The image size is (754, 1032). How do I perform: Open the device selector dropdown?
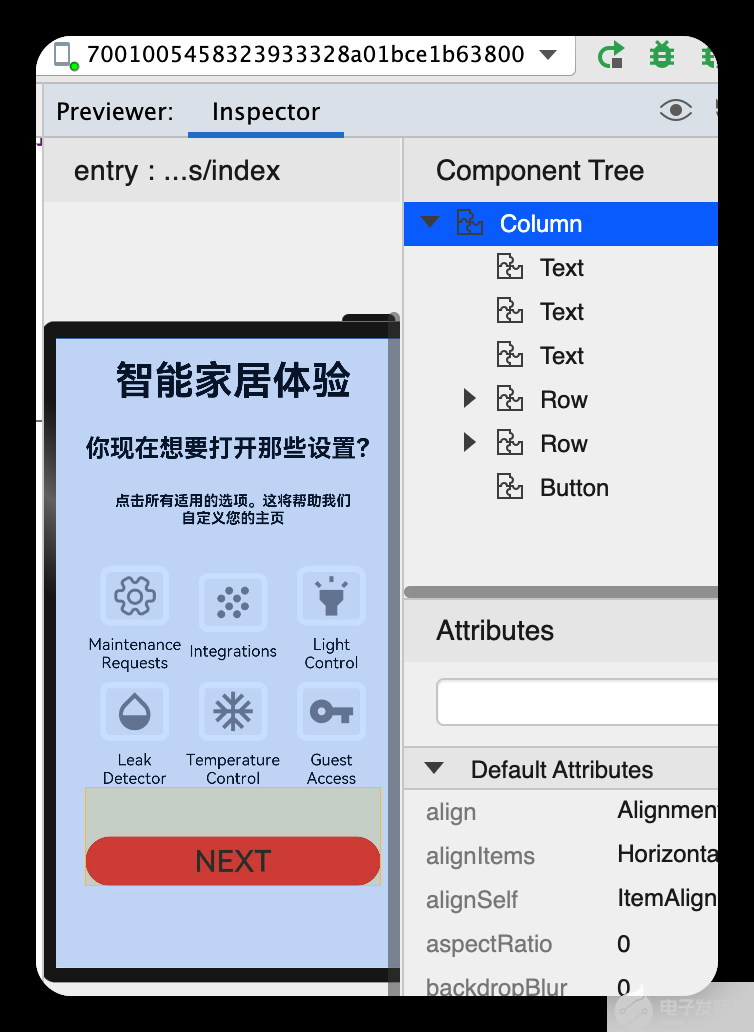(x=548, y=55)
